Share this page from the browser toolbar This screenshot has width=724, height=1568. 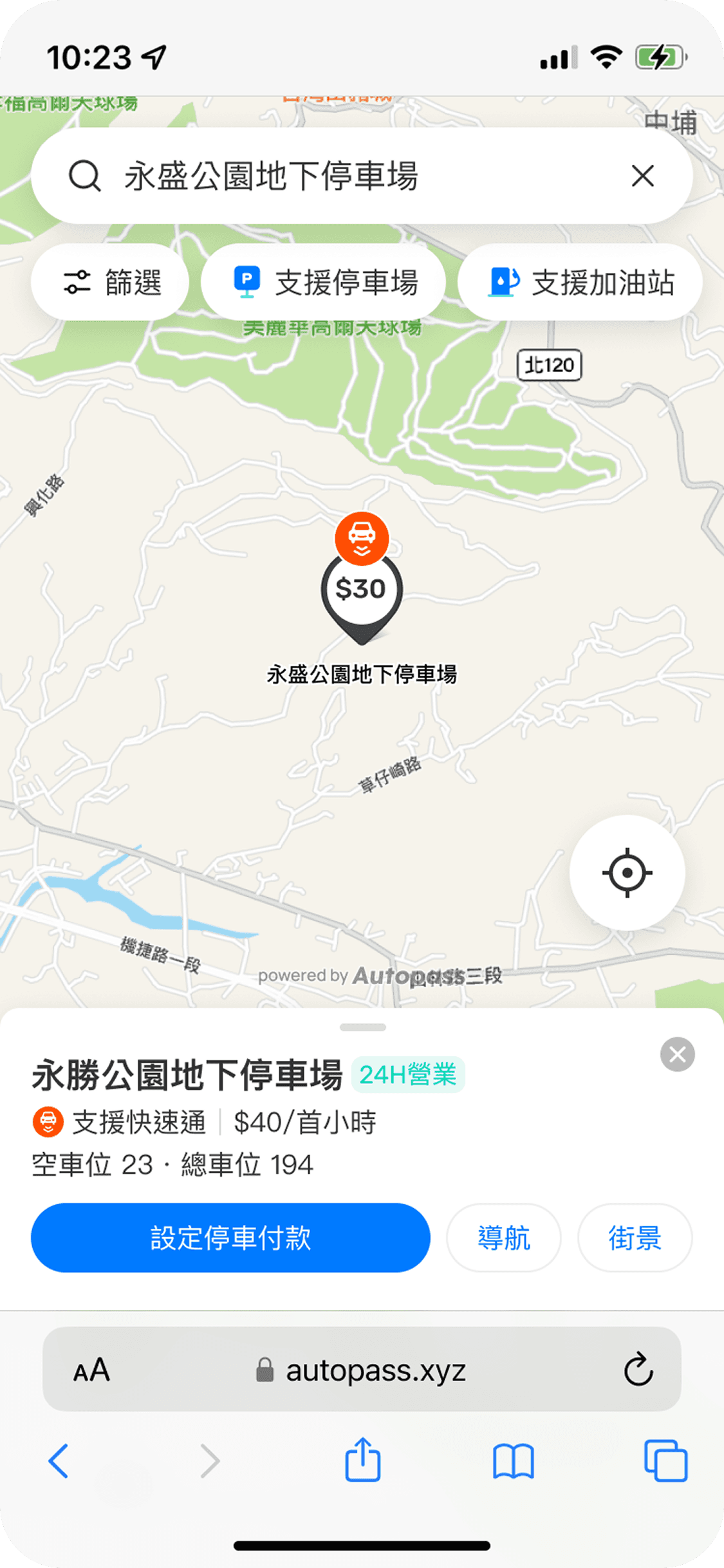point(363,1460)
